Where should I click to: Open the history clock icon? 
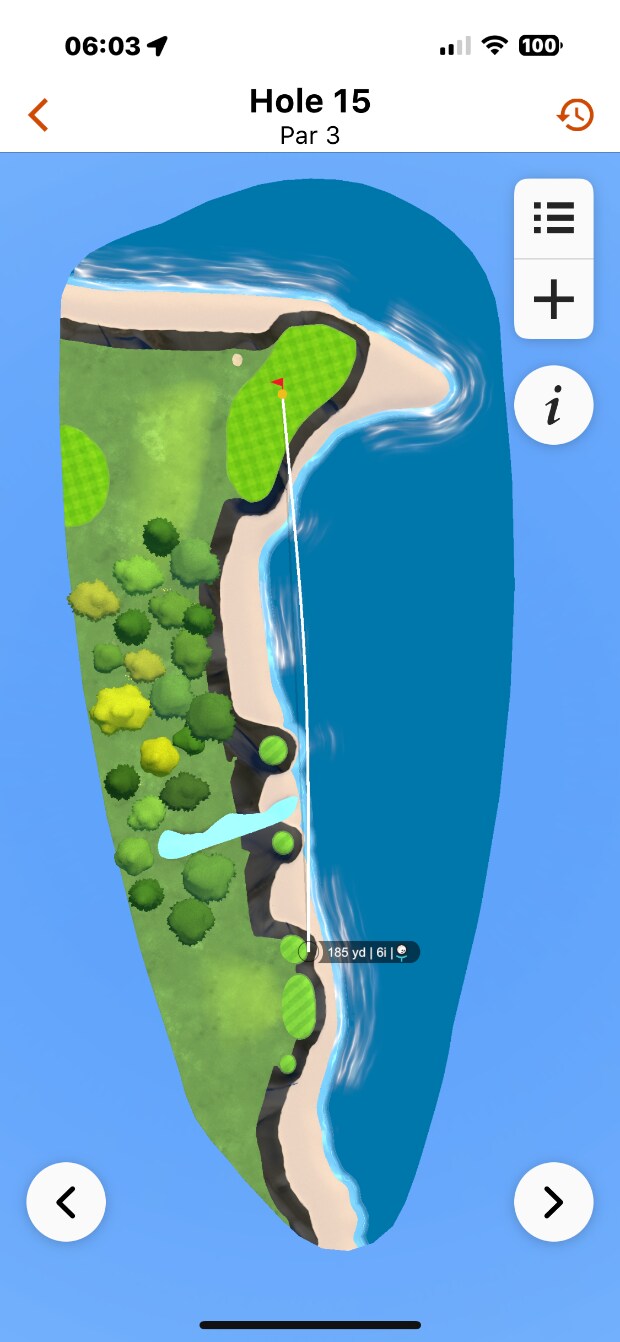tap(575, 115)
